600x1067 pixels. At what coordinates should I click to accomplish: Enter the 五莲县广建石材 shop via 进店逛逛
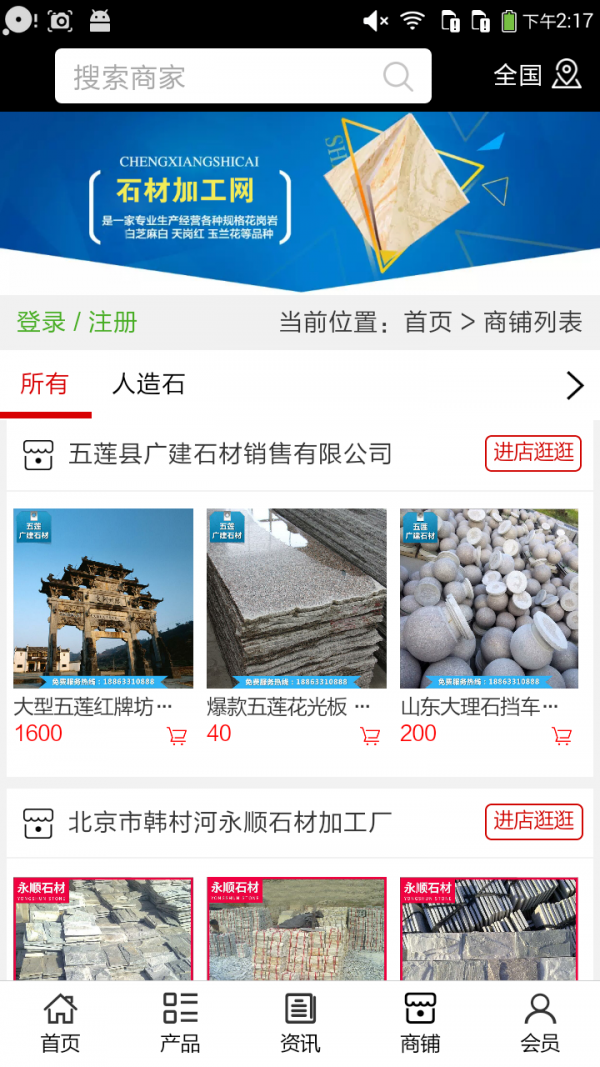point(534,453)
